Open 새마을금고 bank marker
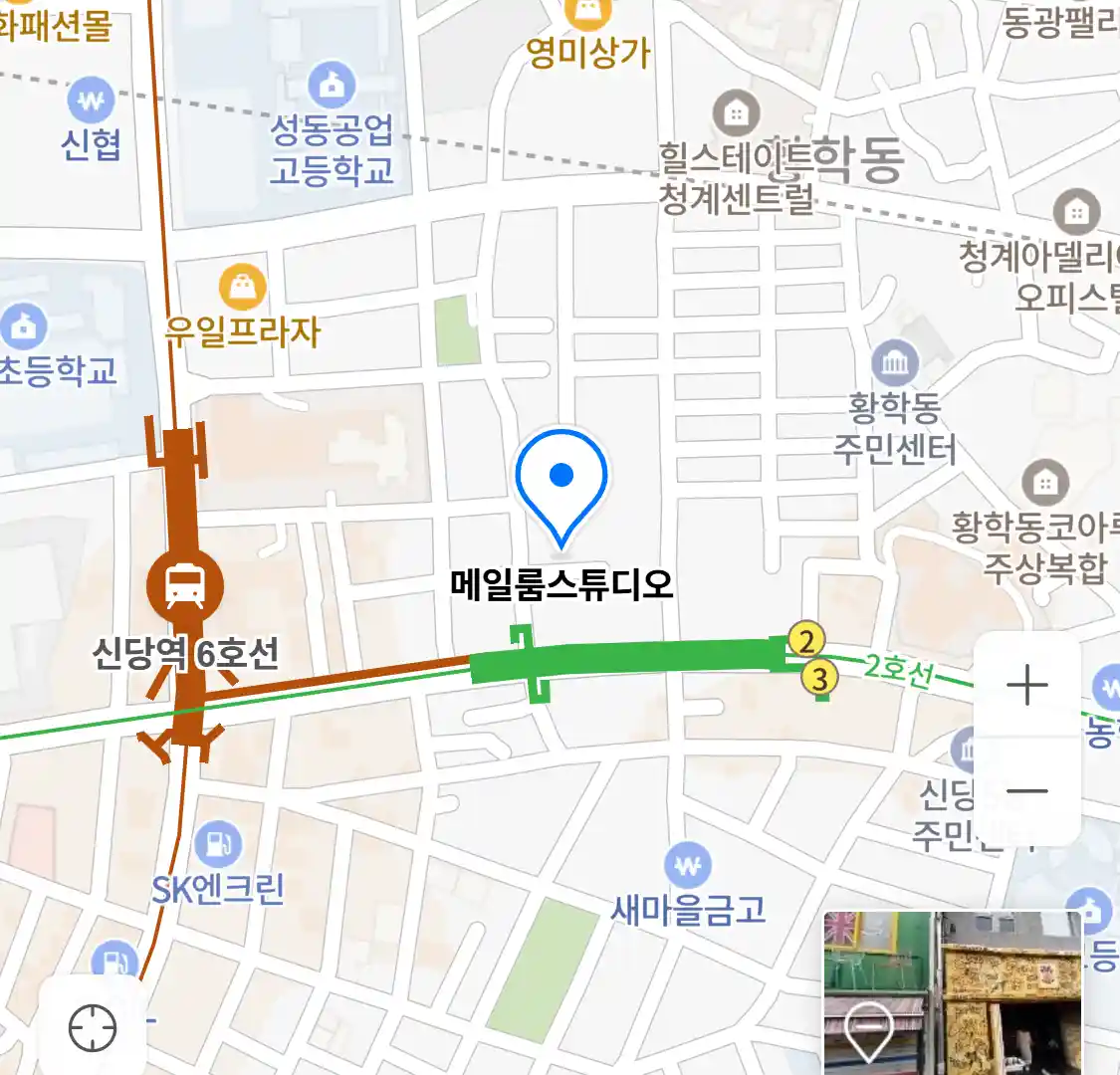Image resolution: width=1120 pixels, height=1075 pixels. (x=687, y=866)
